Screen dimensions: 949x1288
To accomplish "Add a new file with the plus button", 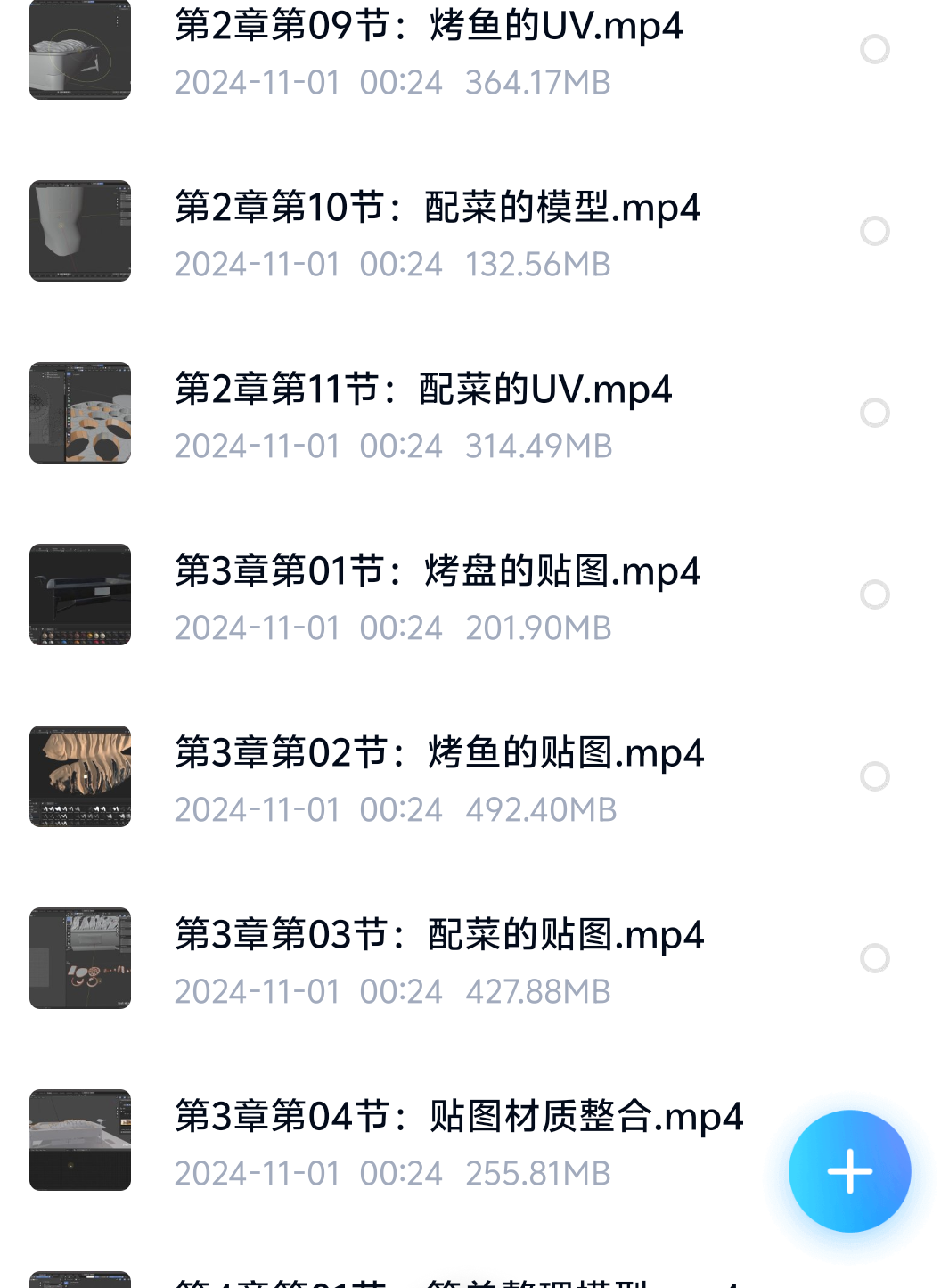I will point(849,1170).
